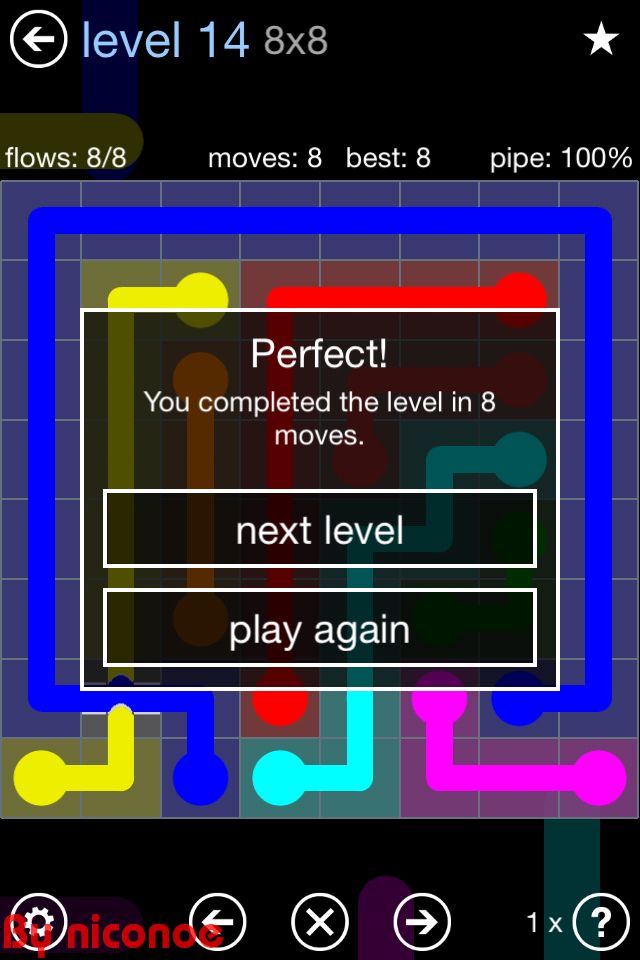Screen dimensions: 640x960
Task: Open the settings gear
Action: (38, 921)
